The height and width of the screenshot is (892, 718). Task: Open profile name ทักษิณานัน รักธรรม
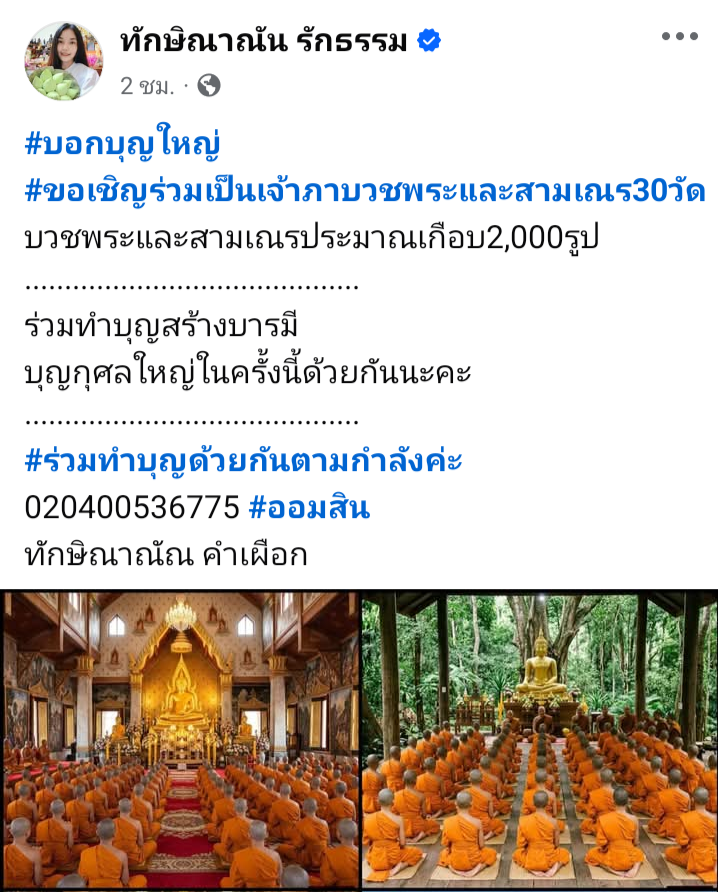click(x=263, y=41)
